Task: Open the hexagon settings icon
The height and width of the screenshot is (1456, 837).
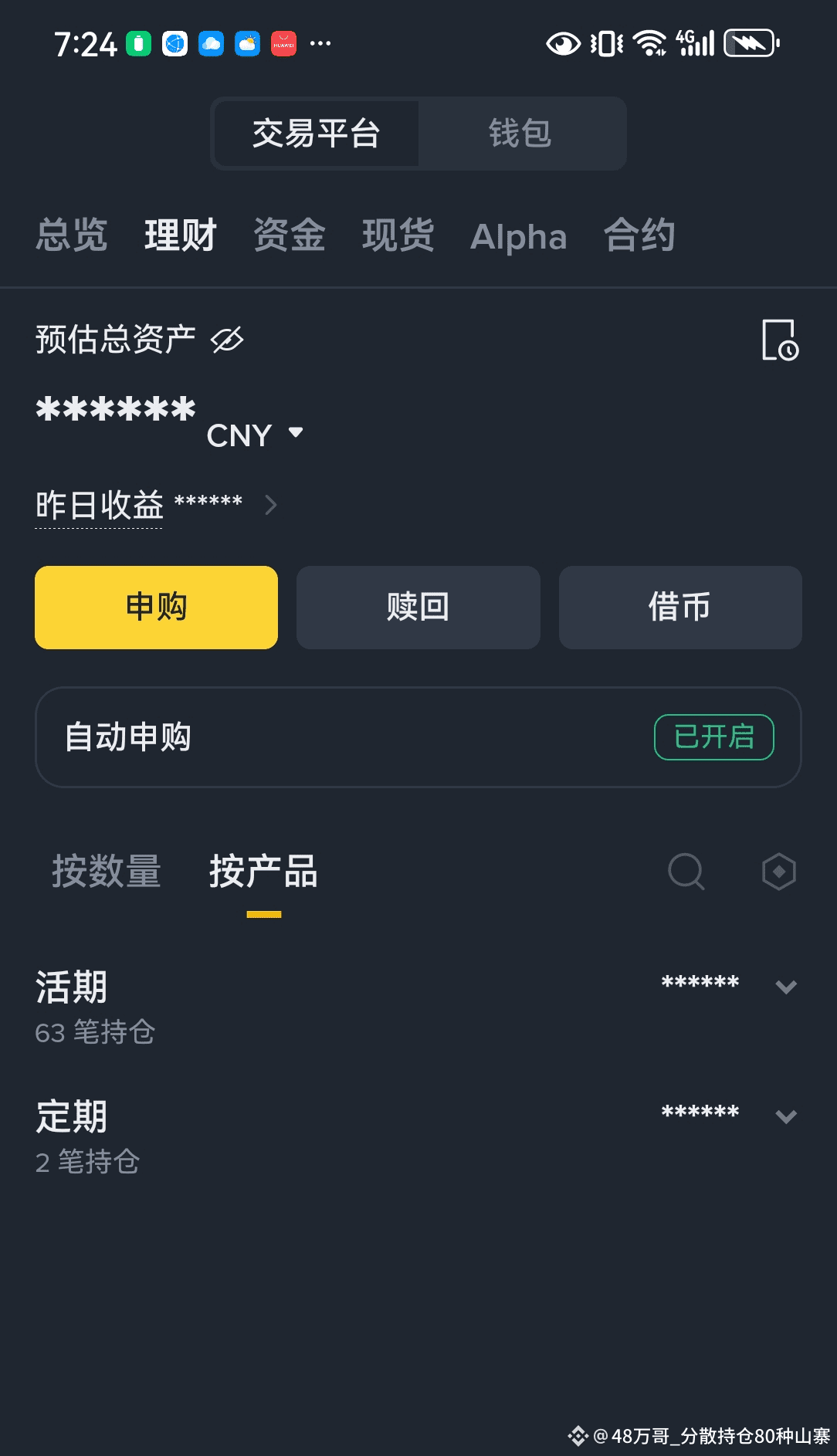Action: click(x=779, y=872)
